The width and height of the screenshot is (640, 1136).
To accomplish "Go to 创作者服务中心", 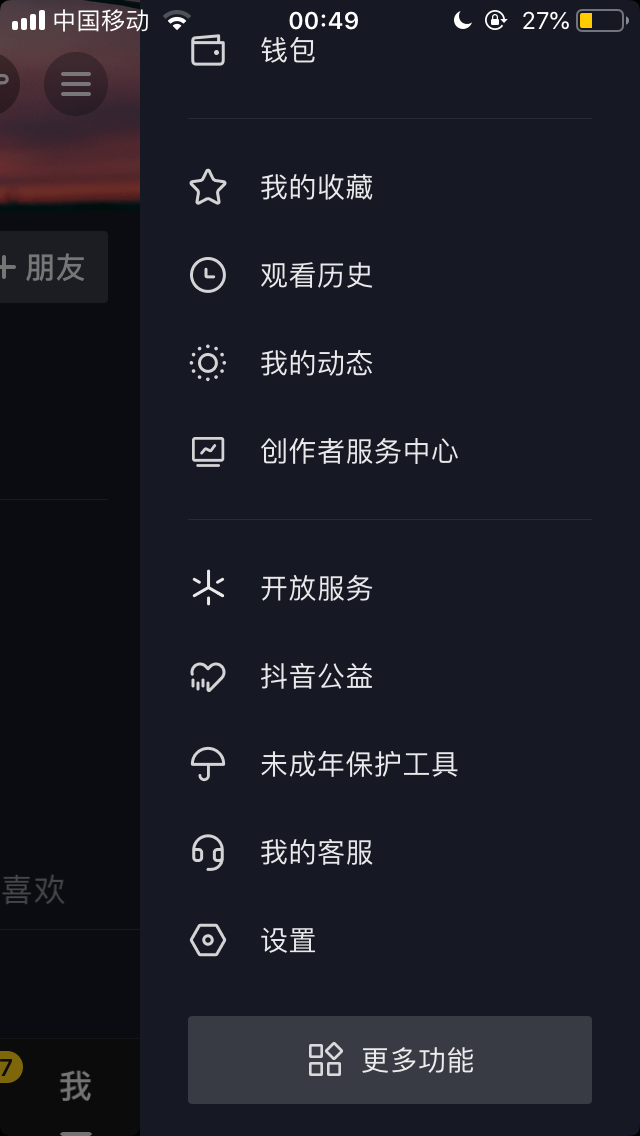I will pyautogui.click(x=358, y=451).
